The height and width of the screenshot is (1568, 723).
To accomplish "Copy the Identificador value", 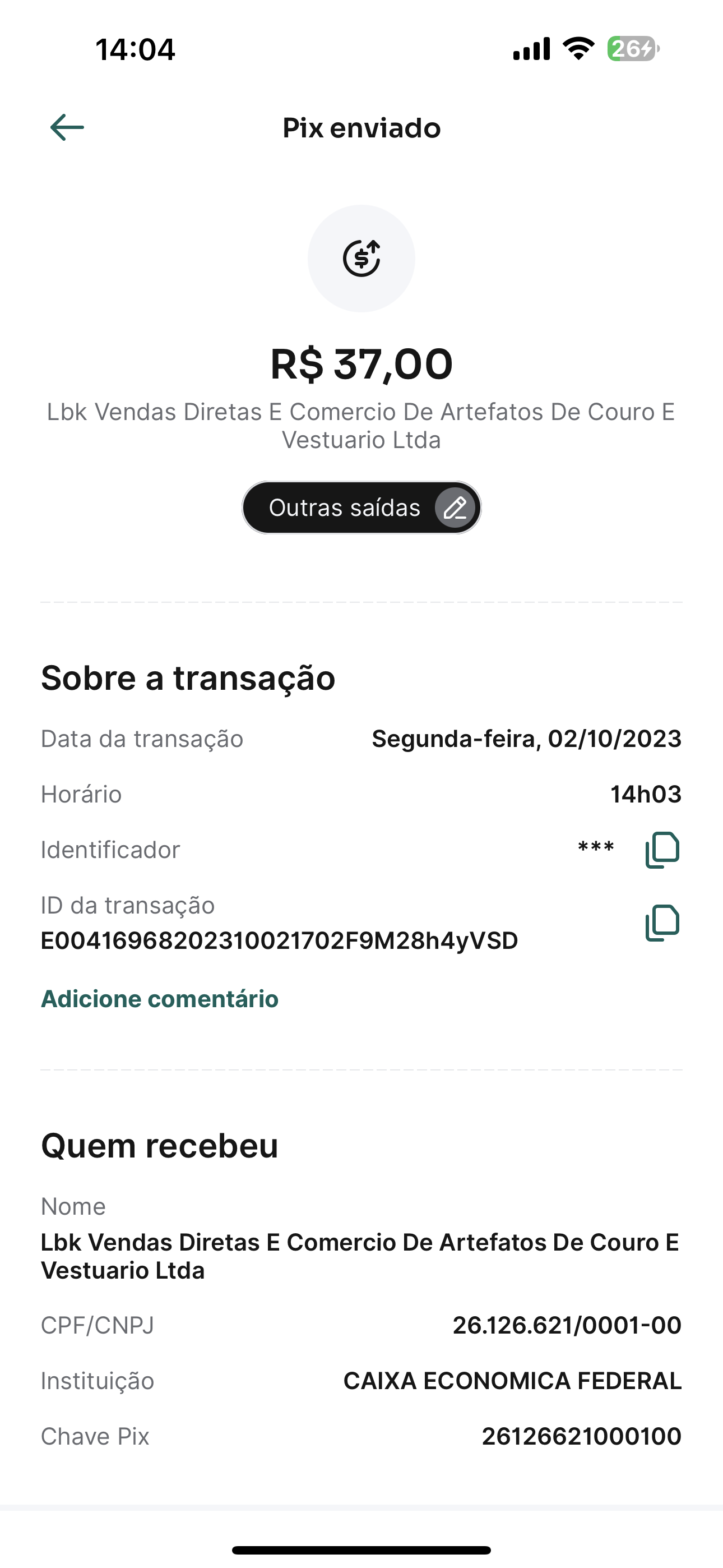I will click(662, 850).
